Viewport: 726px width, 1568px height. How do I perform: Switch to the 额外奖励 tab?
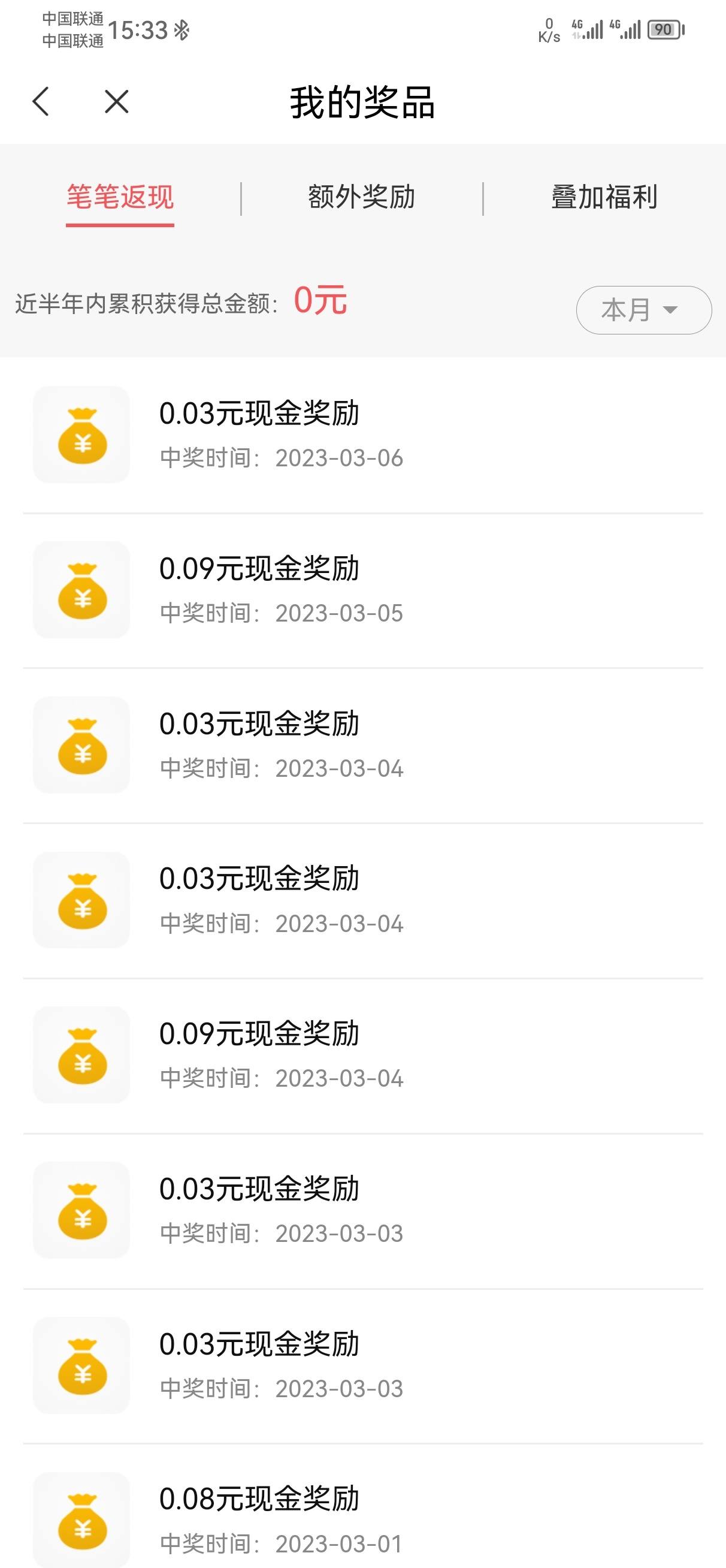click(361, 198)
